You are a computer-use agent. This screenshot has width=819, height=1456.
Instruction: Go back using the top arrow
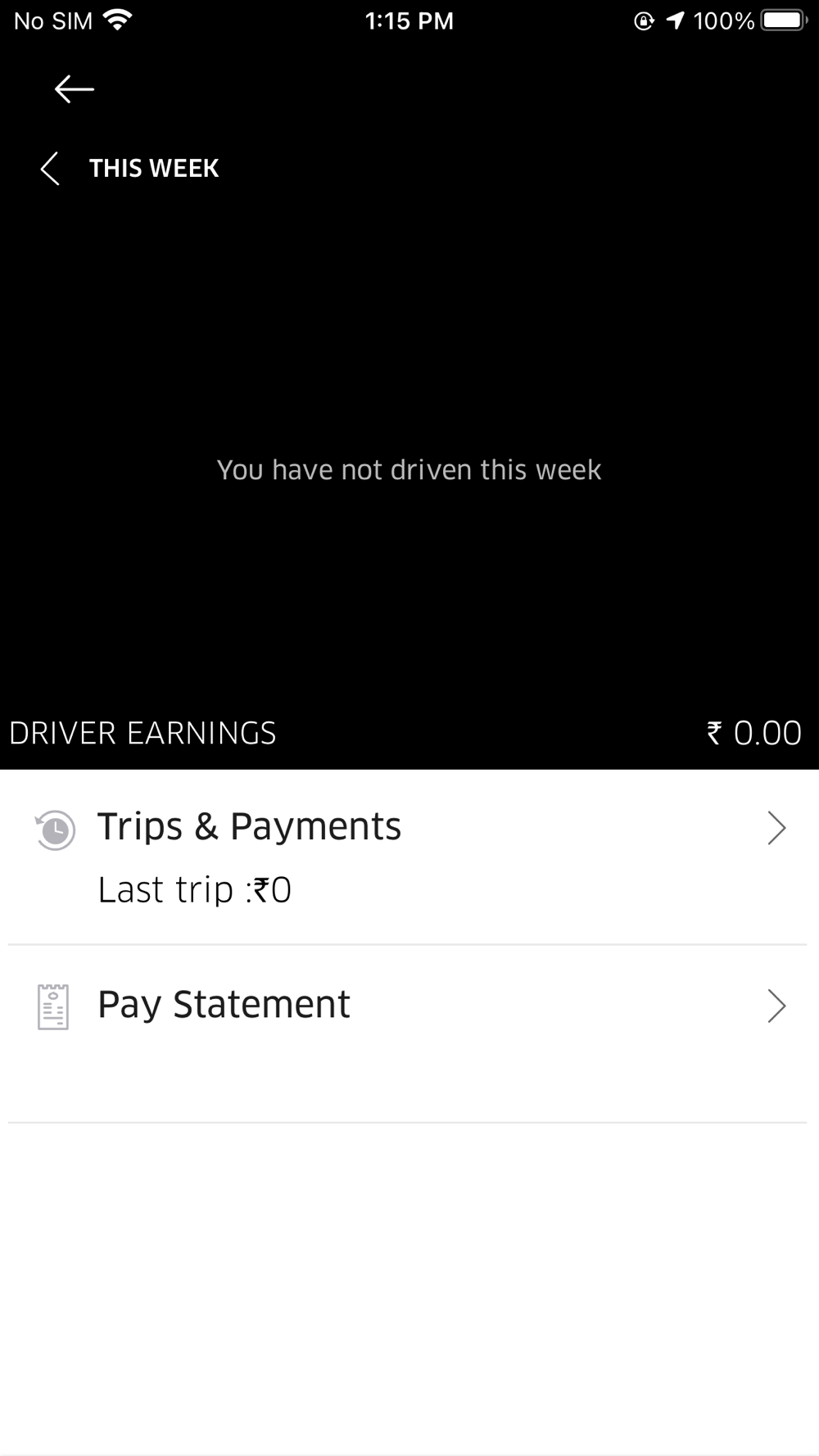(x=75, y=88)
